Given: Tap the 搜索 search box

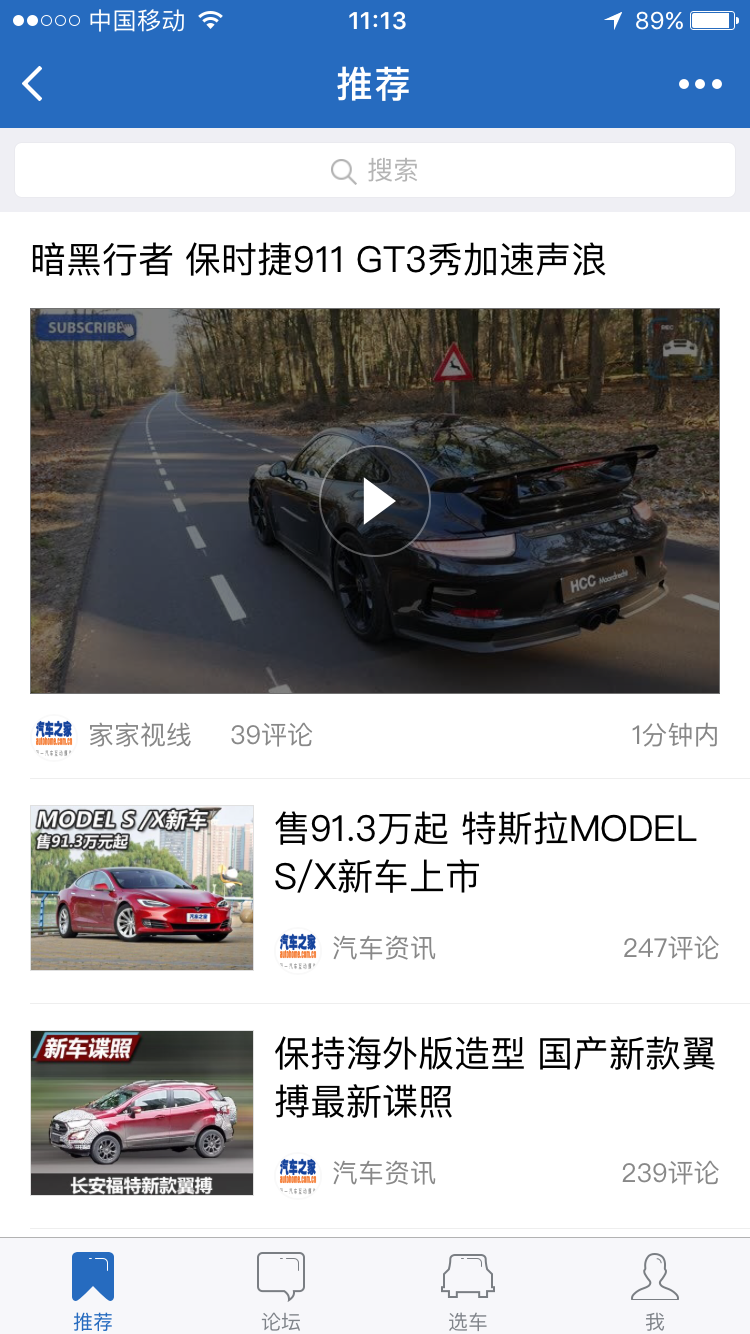Looking at the screenshot, I should click(x=375, y=170).
